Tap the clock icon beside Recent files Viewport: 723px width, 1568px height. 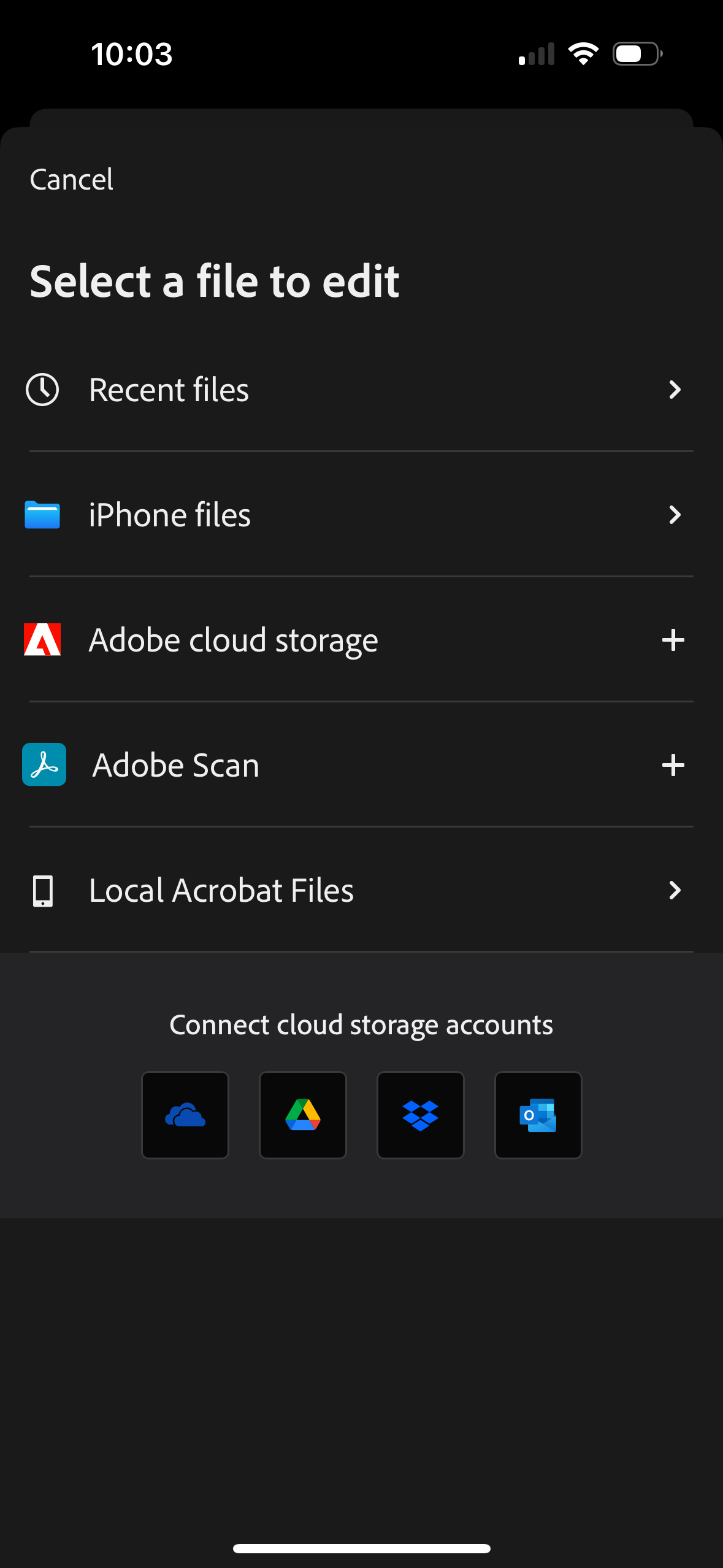point(43,390)
